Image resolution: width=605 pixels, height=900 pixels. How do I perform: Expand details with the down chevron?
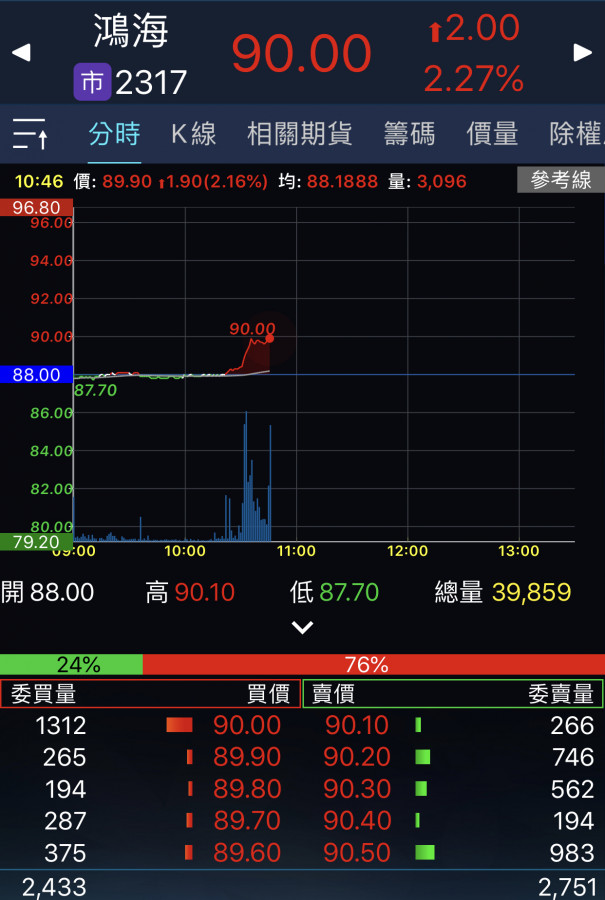tap(302, 628)
